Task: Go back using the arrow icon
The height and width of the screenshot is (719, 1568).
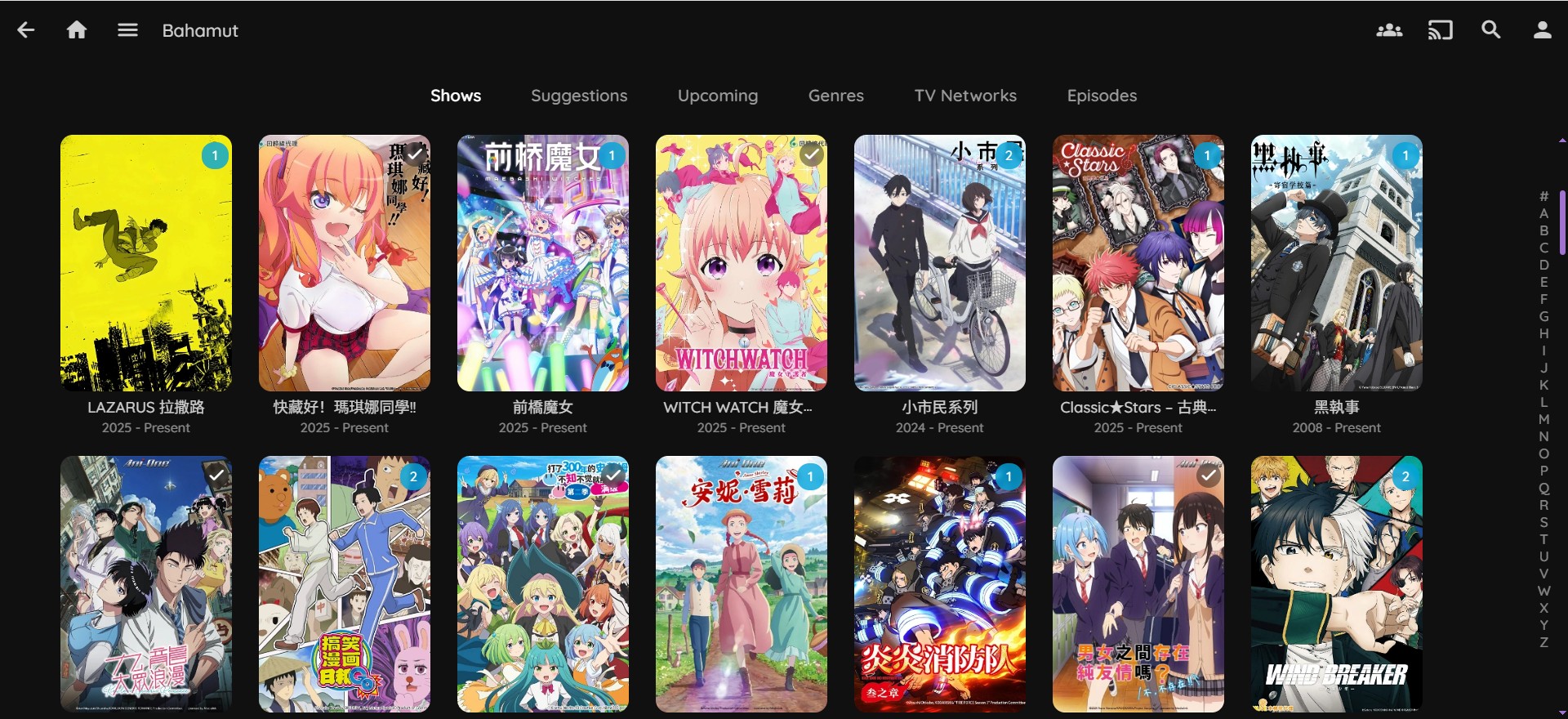Action: pos(26,30)
